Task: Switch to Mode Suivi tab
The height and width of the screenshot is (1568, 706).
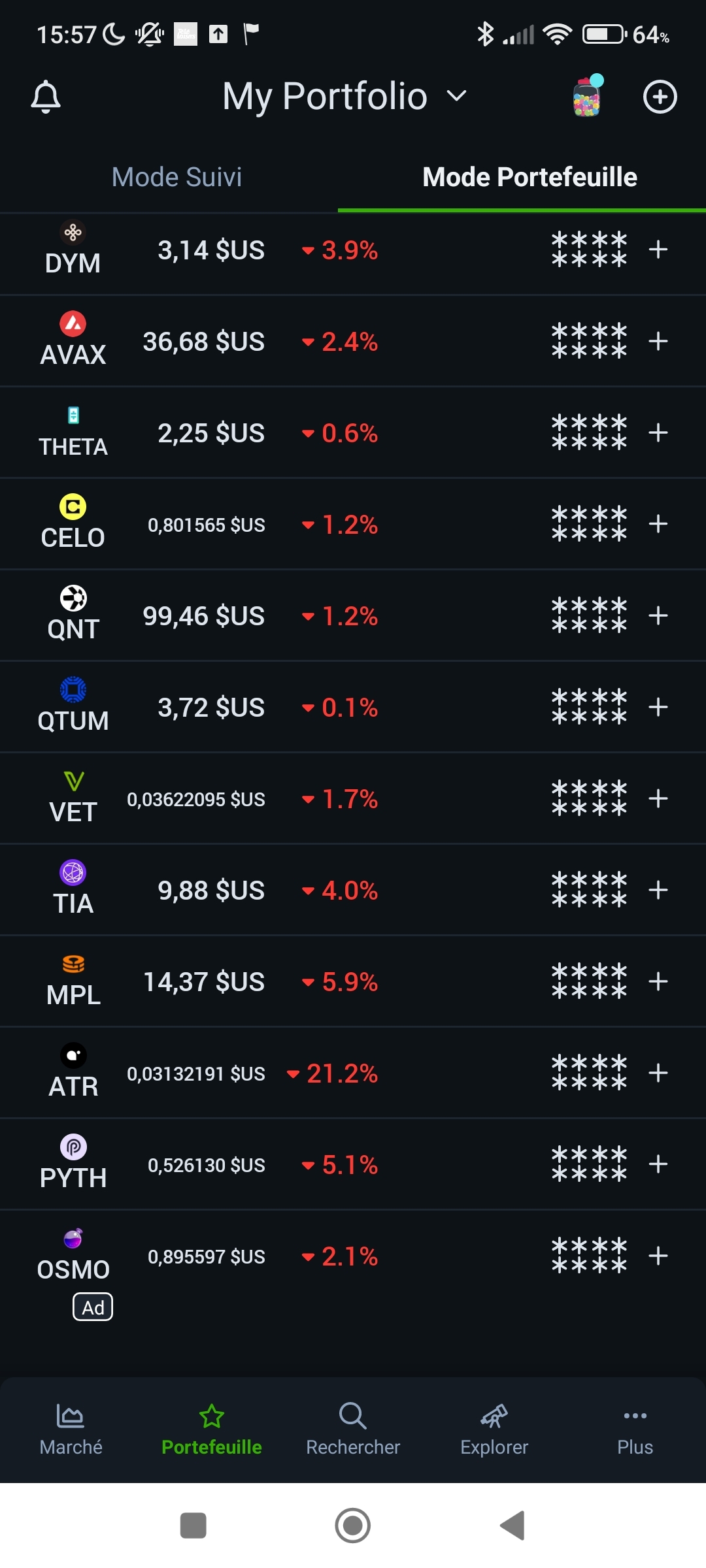Action: click(x=176, y=177)
